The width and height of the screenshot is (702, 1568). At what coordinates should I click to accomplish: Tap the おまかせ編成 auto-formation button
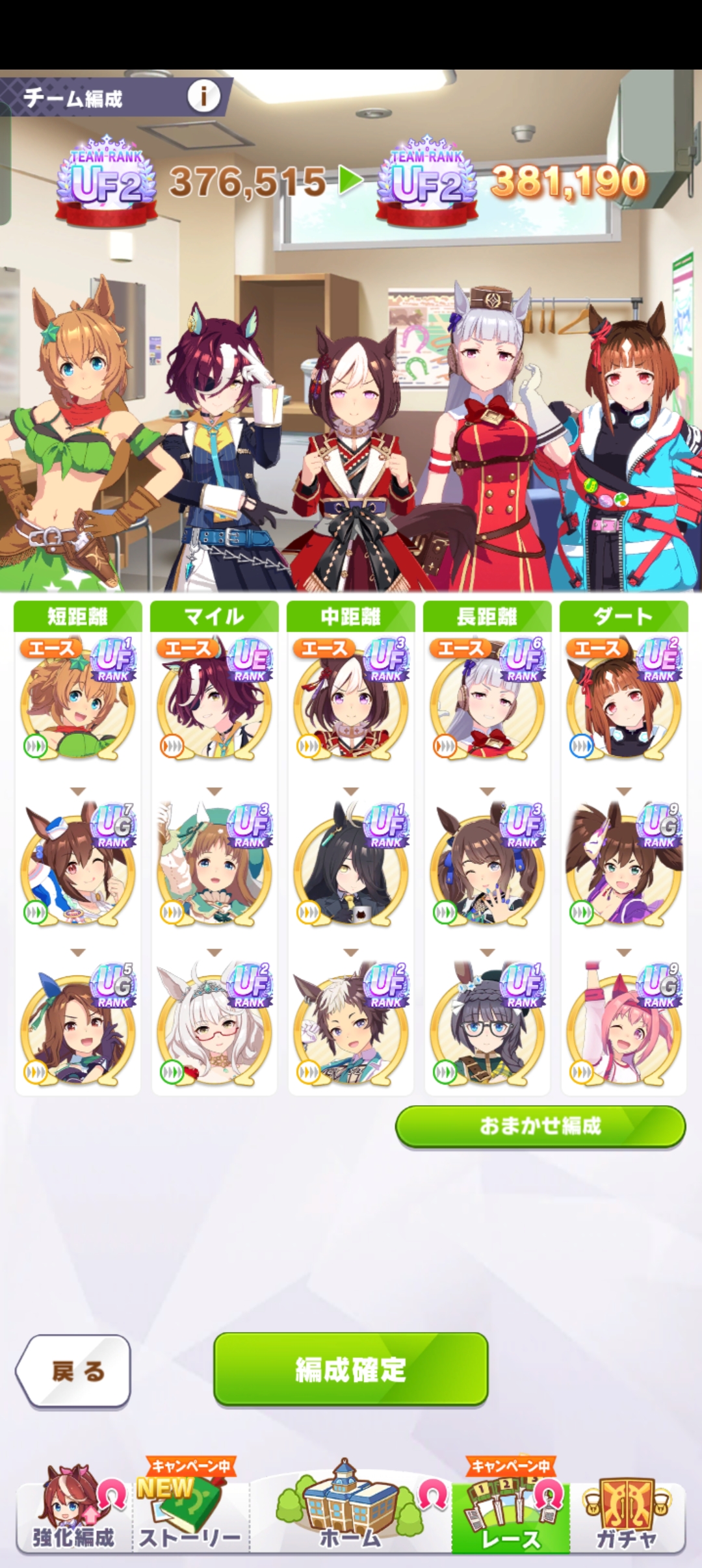click(x=540, y=1127)
